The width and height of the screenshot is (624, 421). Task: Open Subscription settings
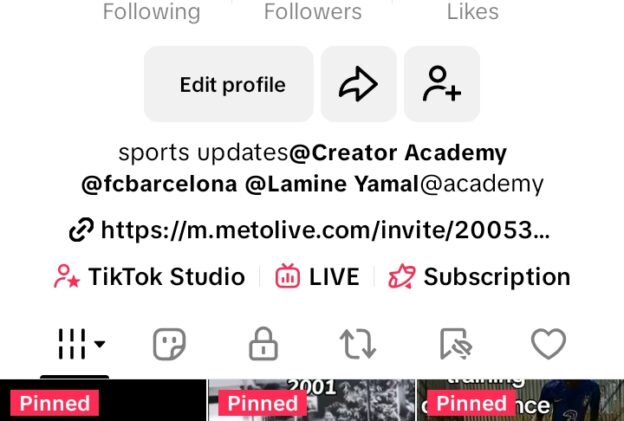(x=479, y=277)
